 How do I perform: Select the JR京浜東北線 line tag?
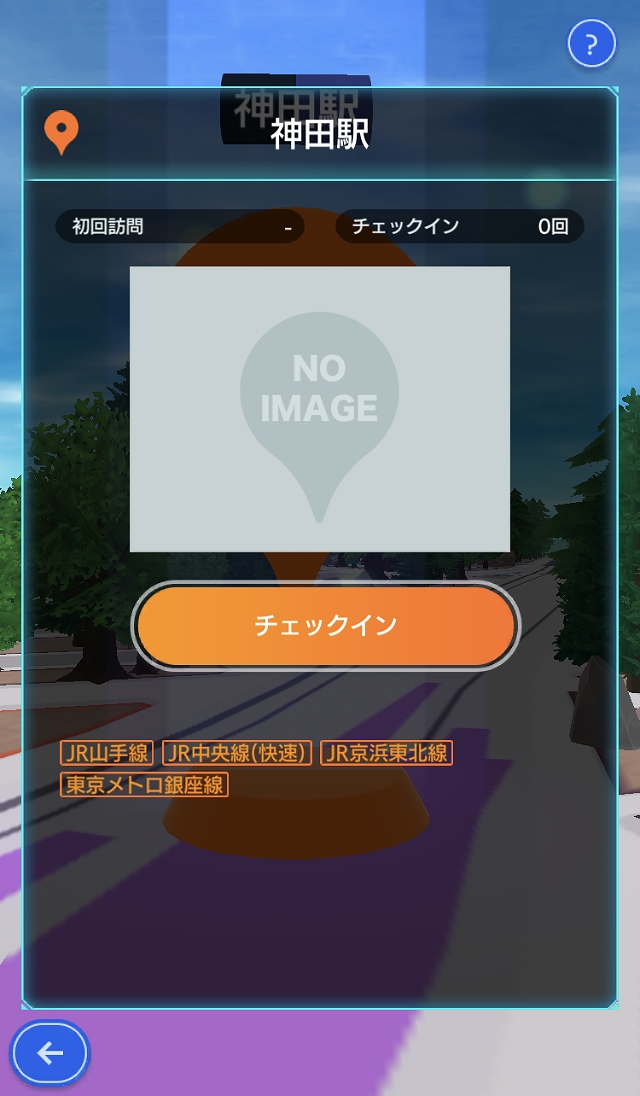(x=387, y=753)
